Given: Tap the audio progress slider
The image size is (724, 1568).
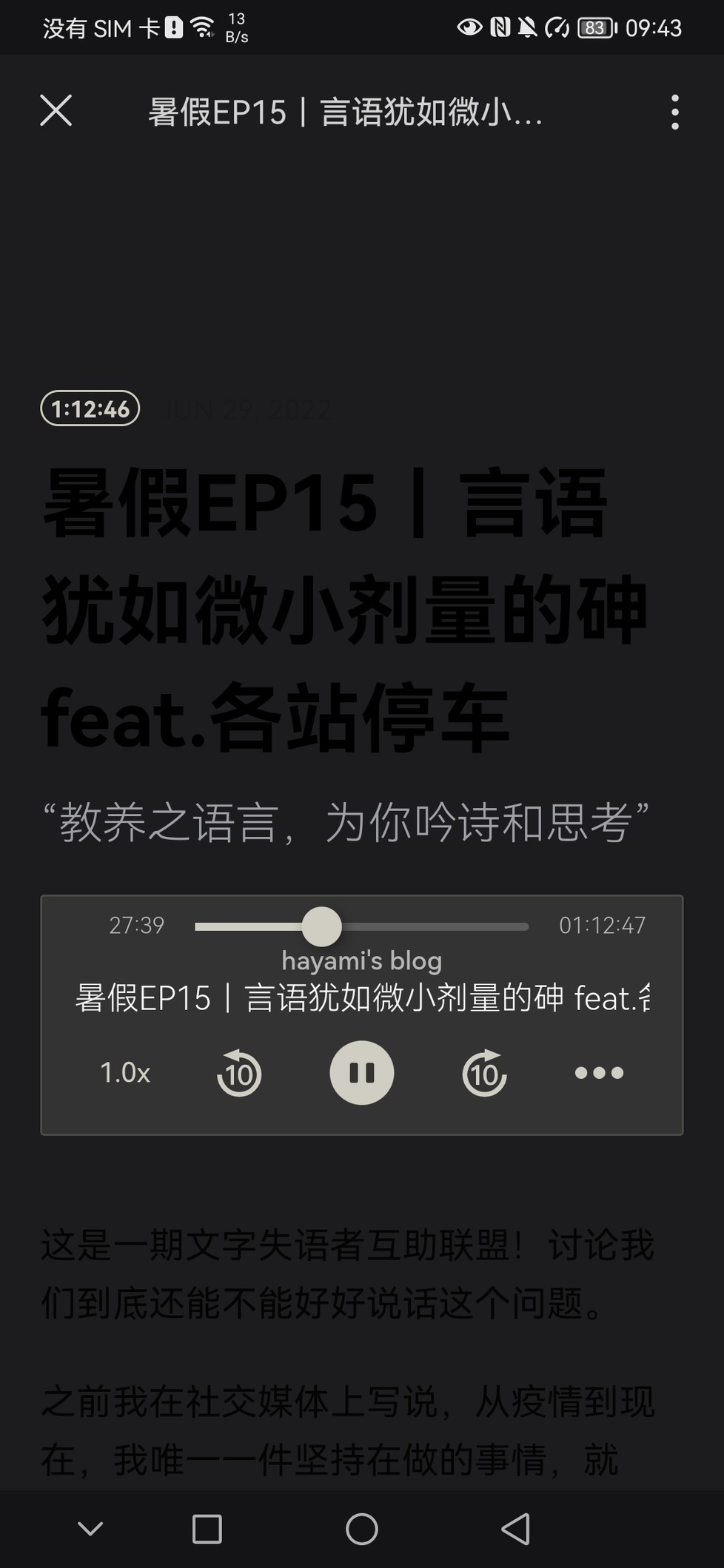Looking at the screenshot, I should [x=361, y=926].
